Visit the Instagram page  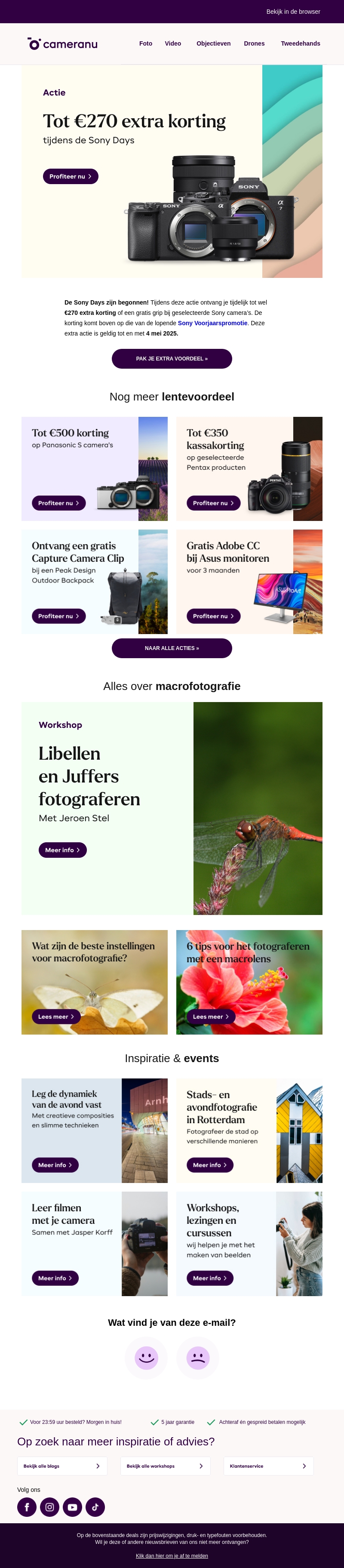[x=50, y=1507]
